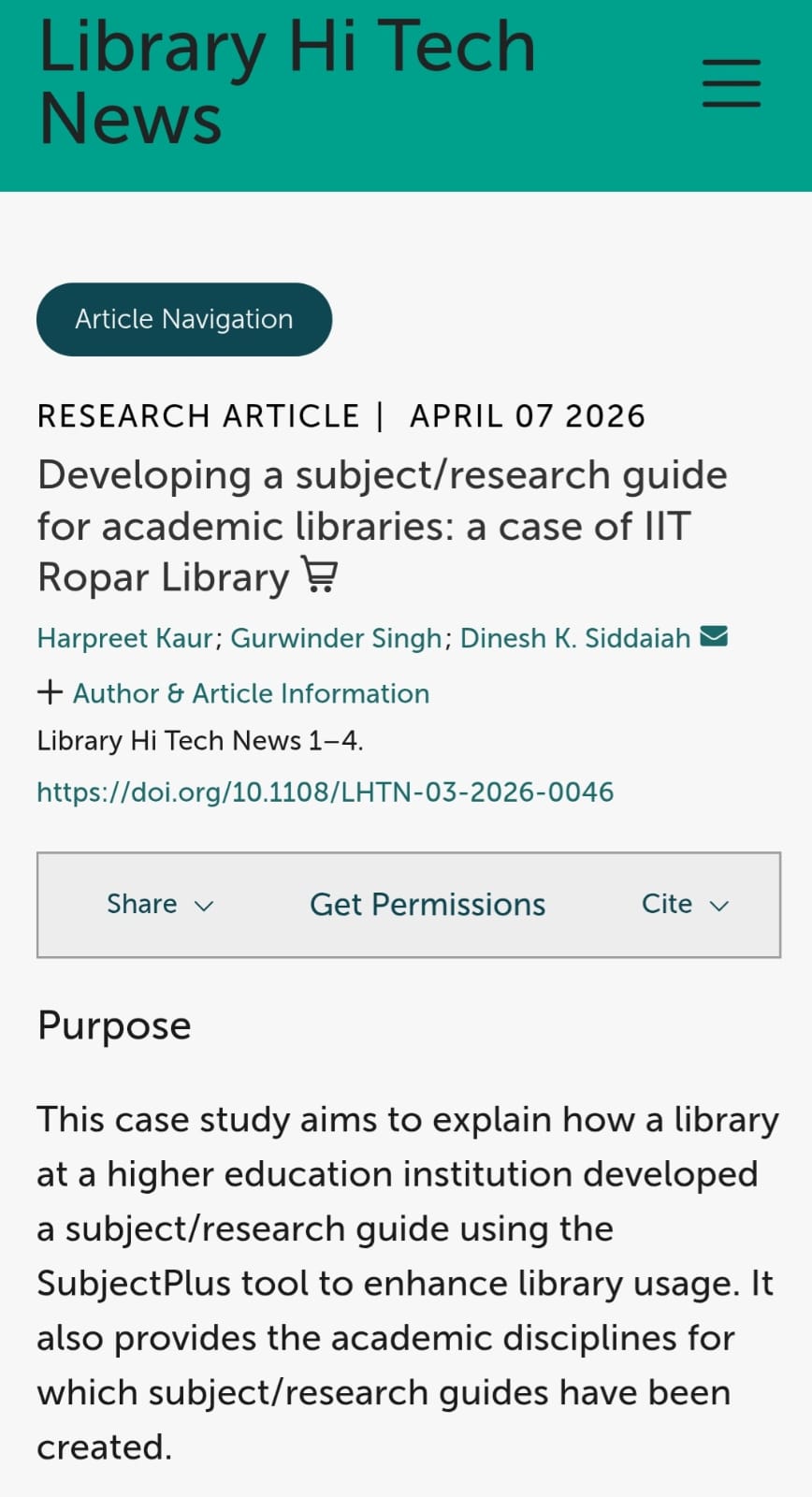View author Dinesh K. Siddaiah
This screenshot has width=812, height=1497.
[575, 638]
